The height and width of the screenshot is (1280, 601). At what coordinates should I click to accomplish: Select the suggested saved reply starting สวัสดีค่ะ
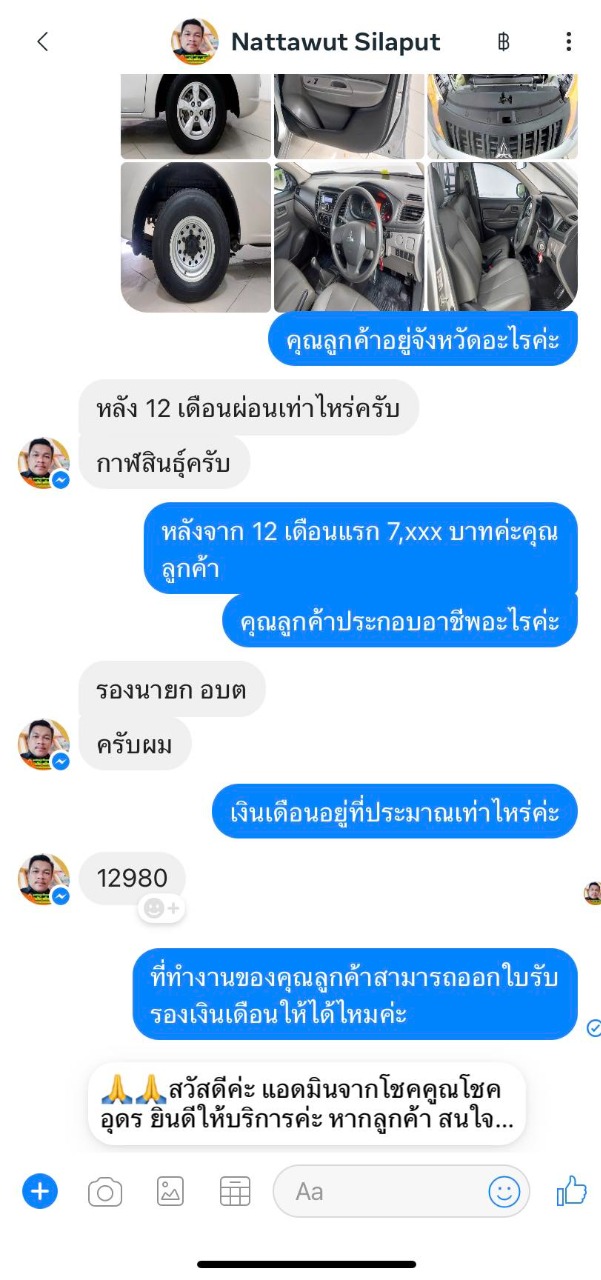[x=306, y=1103]
